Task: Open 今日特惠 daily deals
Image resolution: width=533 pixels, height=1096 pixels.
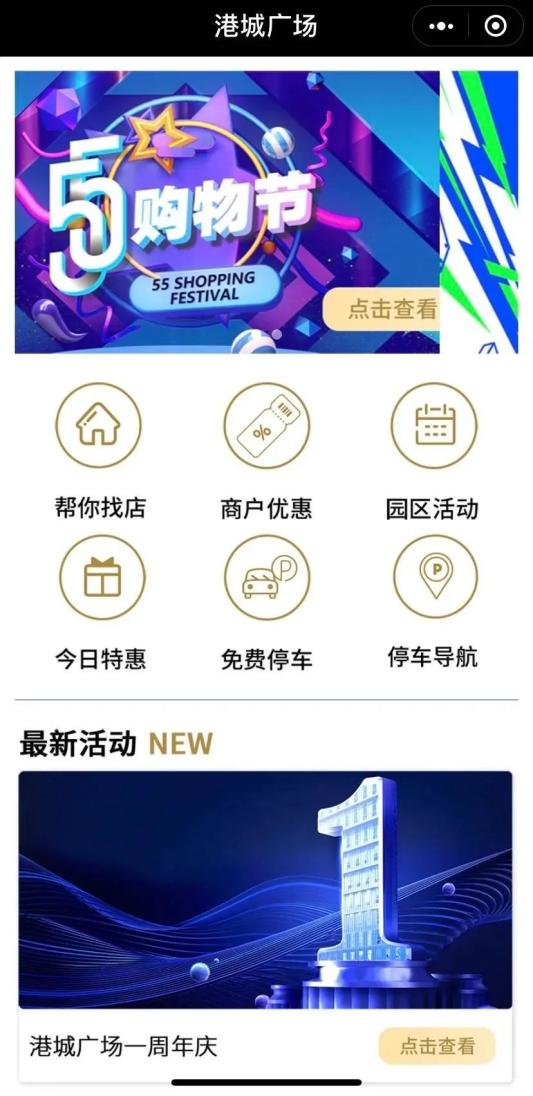Action: (x=101, y=603)
